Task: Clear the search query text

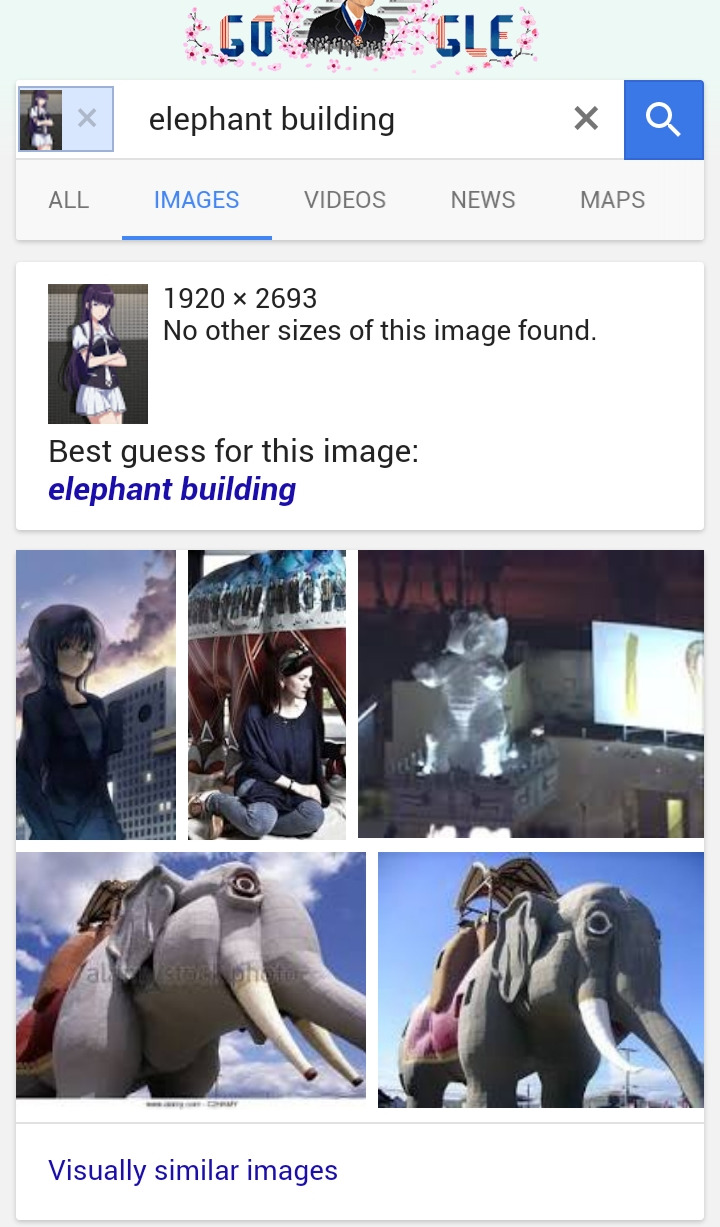Action: pos(586,119)
